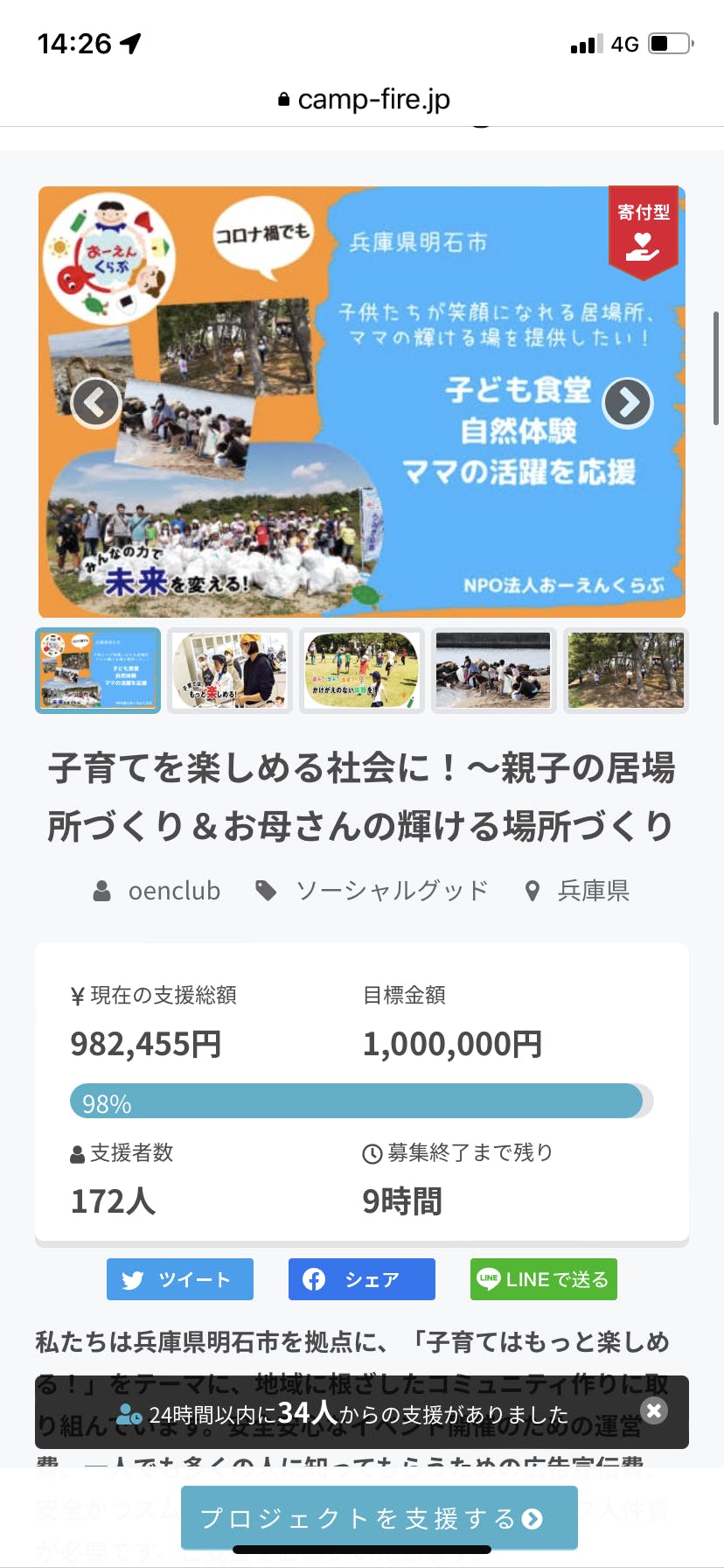
Task: Dismiss the 24時間以内 support notification
Action: coord(654,1410)
